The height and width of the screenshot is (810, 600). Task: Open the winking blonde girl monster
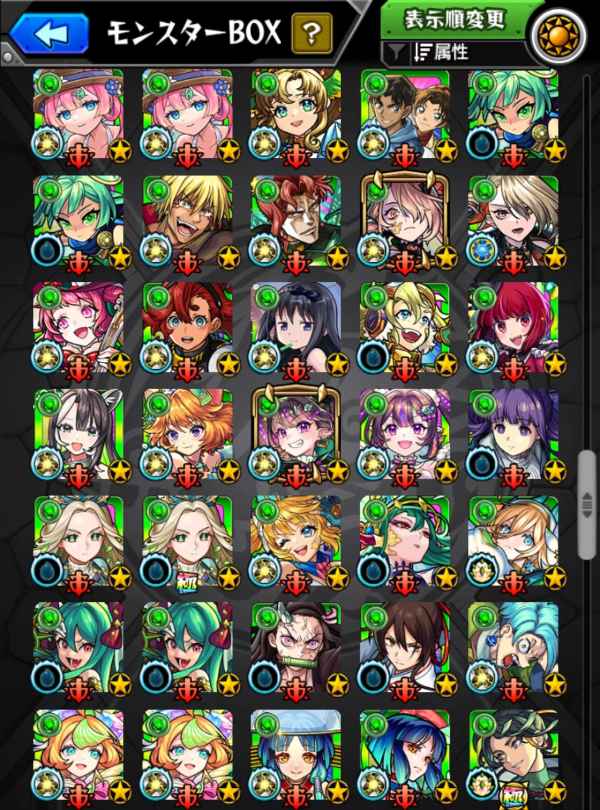(x=296, y=541)
